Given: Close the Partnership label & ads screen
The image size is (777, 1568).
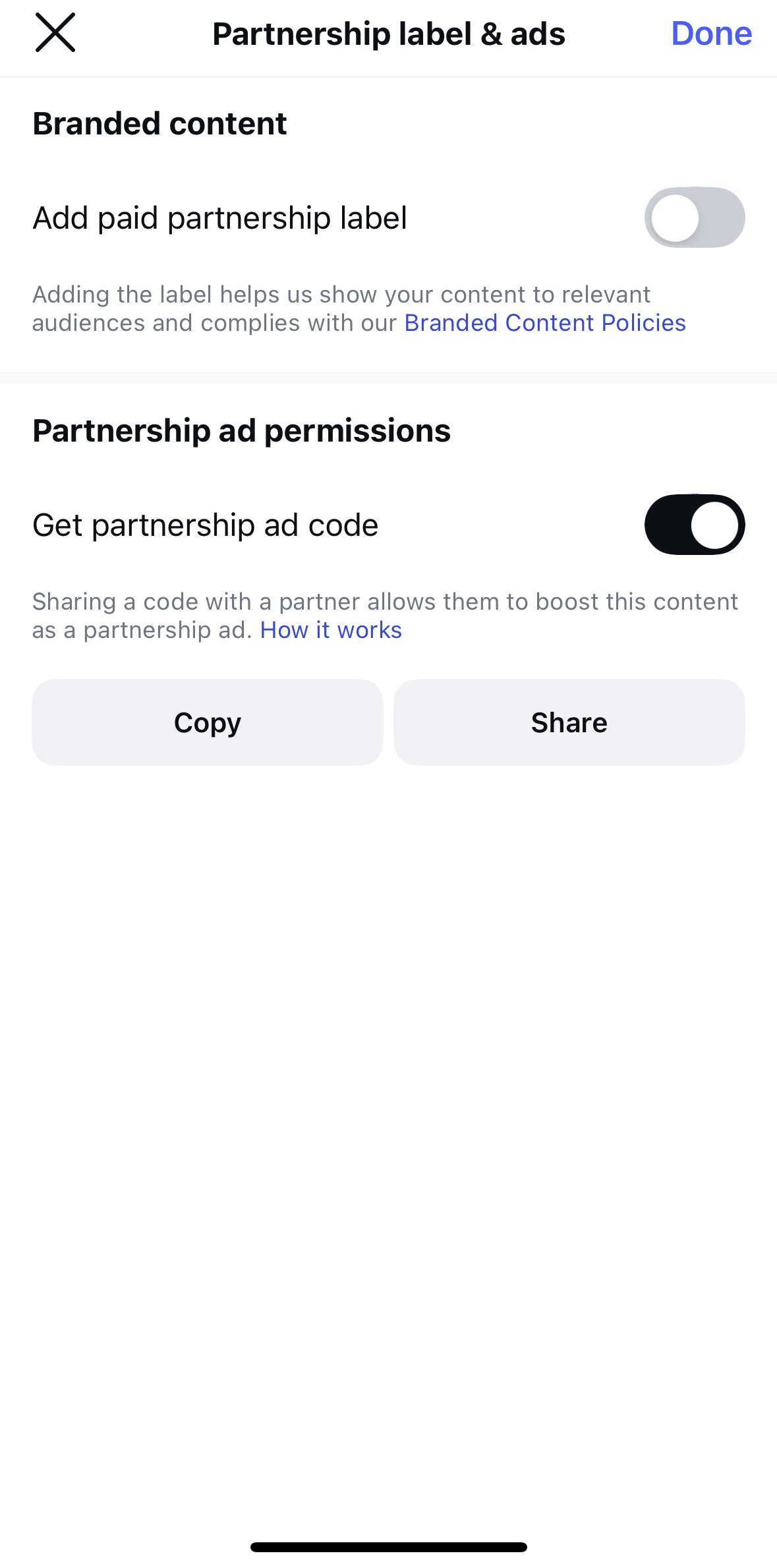Looking at the screenshot, I should pos(55,33).
